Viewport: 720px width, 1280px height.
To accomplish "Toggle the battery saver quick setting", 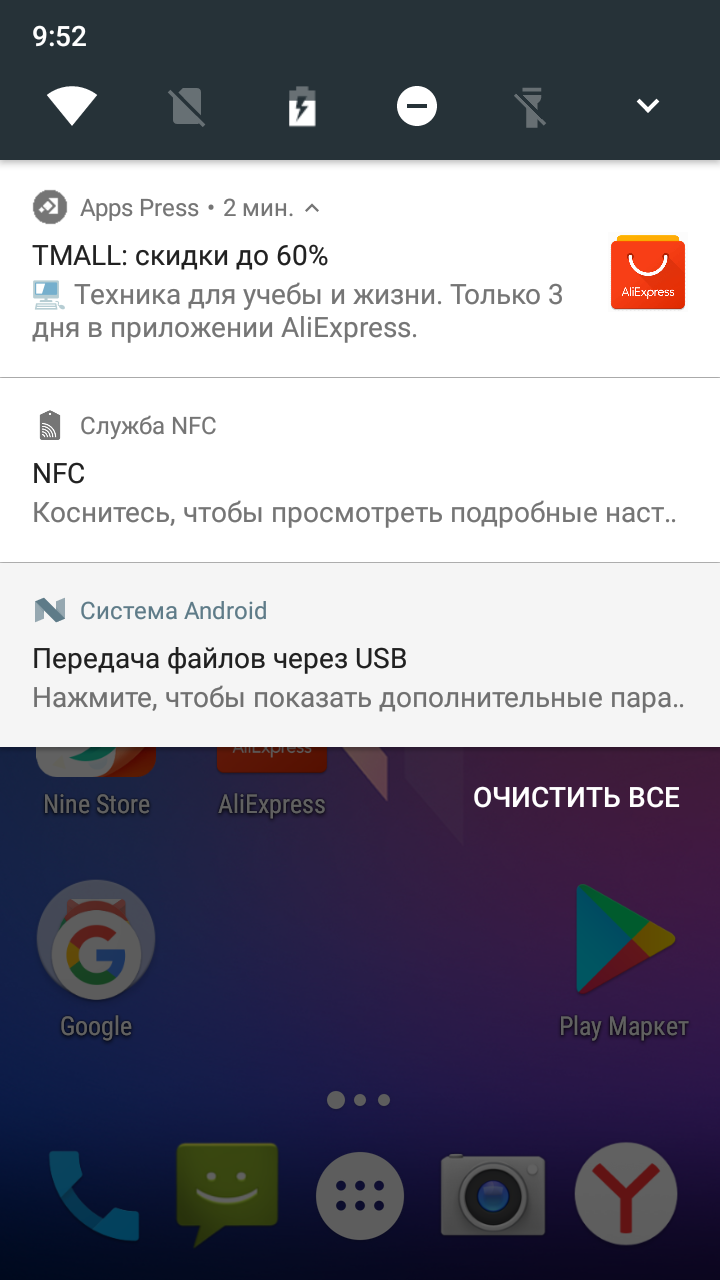I will click(x=302, y=106).
